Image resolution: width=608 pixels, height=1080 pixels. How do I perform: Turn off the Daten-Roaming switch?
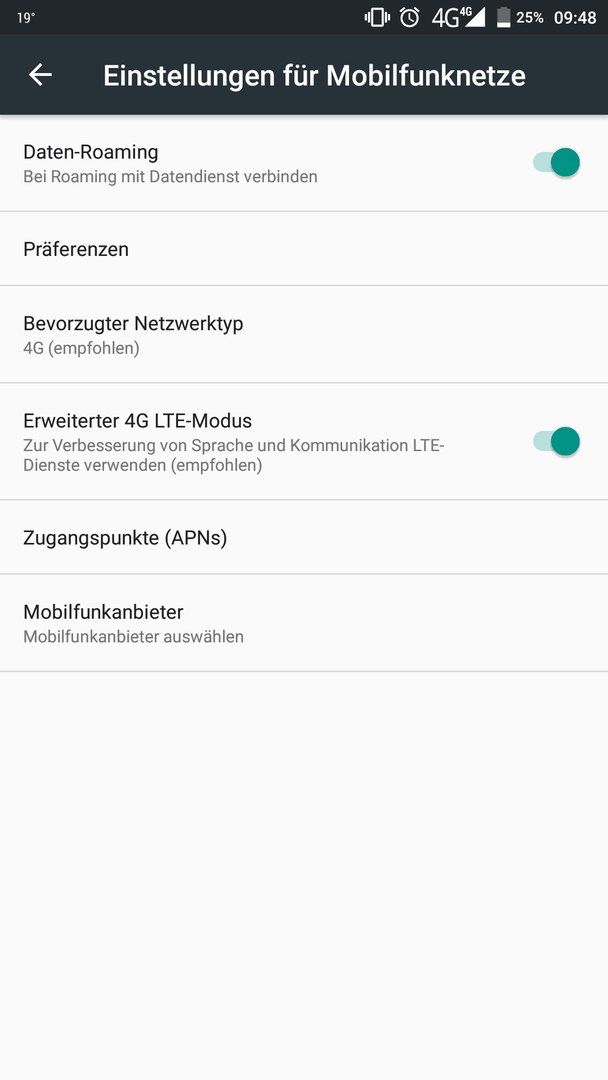[x=556, y=163]
